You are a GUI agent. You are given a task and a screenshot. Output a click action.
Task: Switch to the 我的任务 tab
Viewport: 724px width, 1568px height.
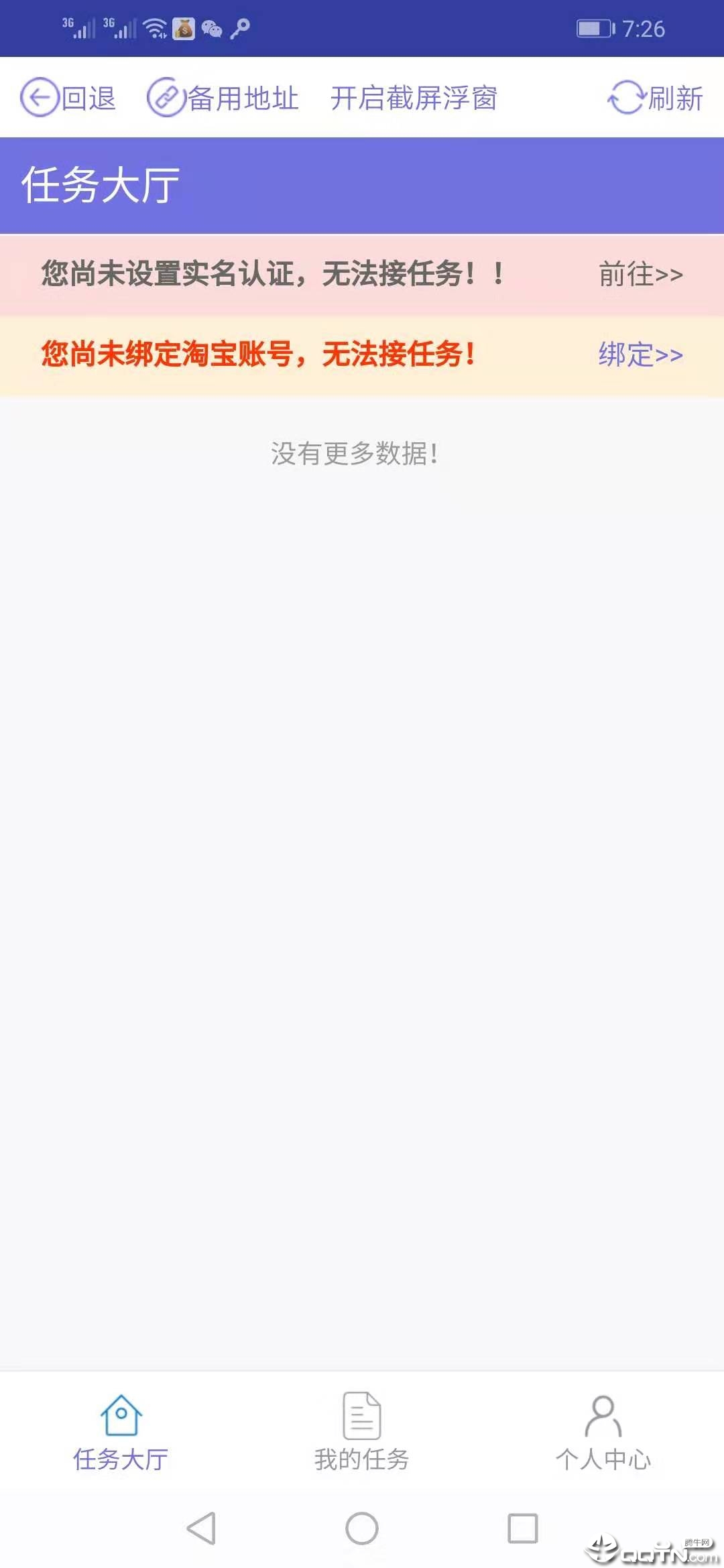(x=362, y=1431)
